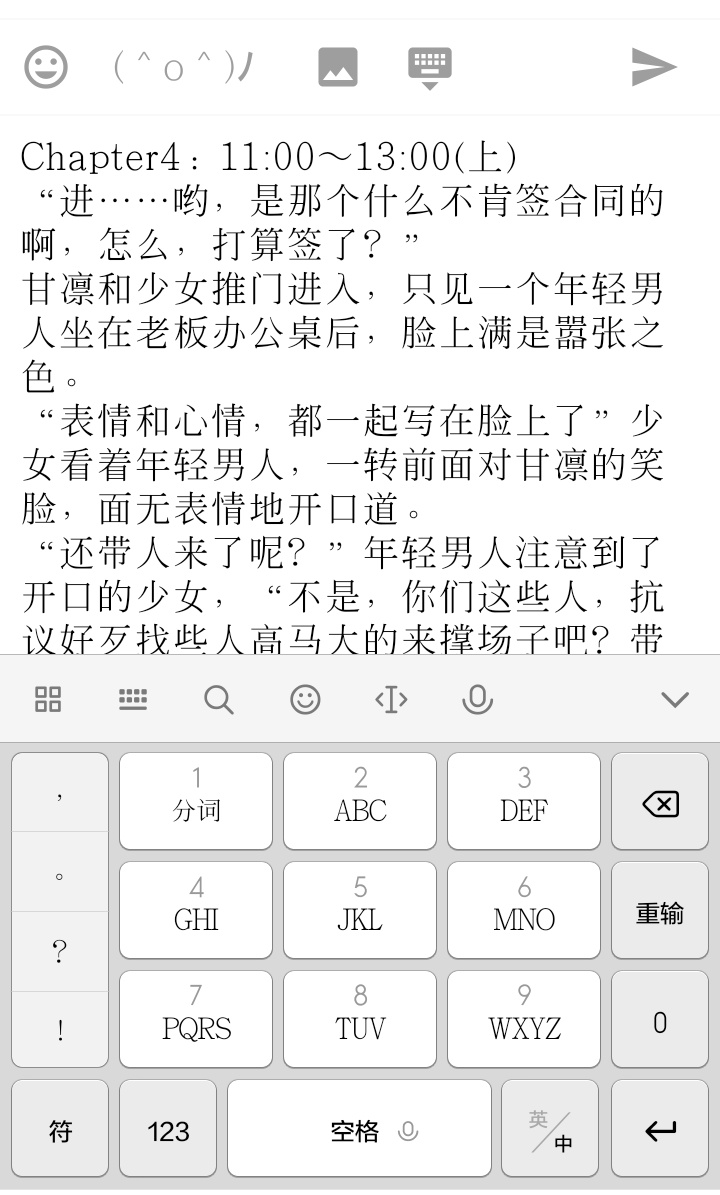Send the written text

654,67
